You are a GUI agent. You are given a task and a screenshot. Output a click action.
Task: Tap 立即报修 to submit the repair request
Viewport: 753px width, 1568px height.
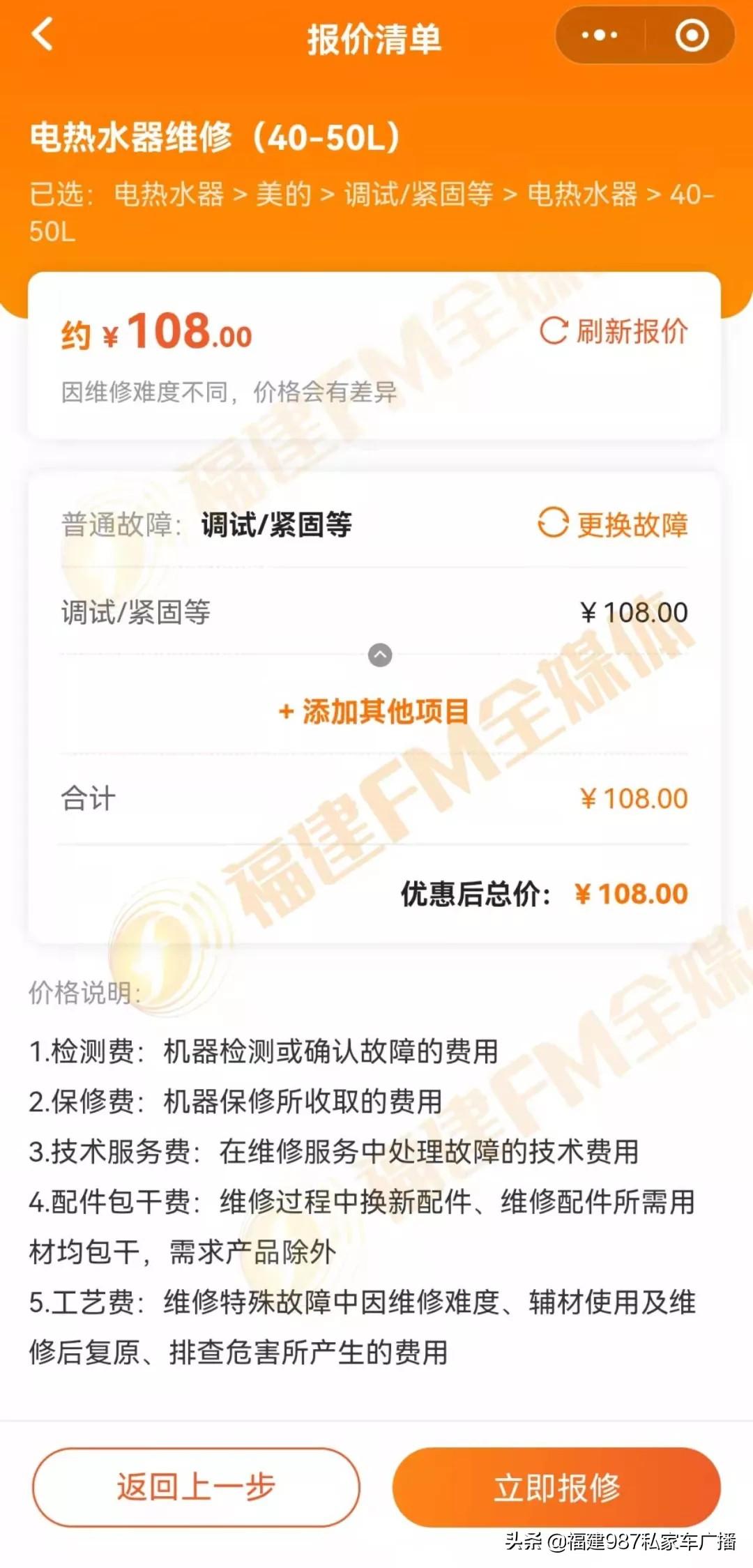tap(556, 1486)
